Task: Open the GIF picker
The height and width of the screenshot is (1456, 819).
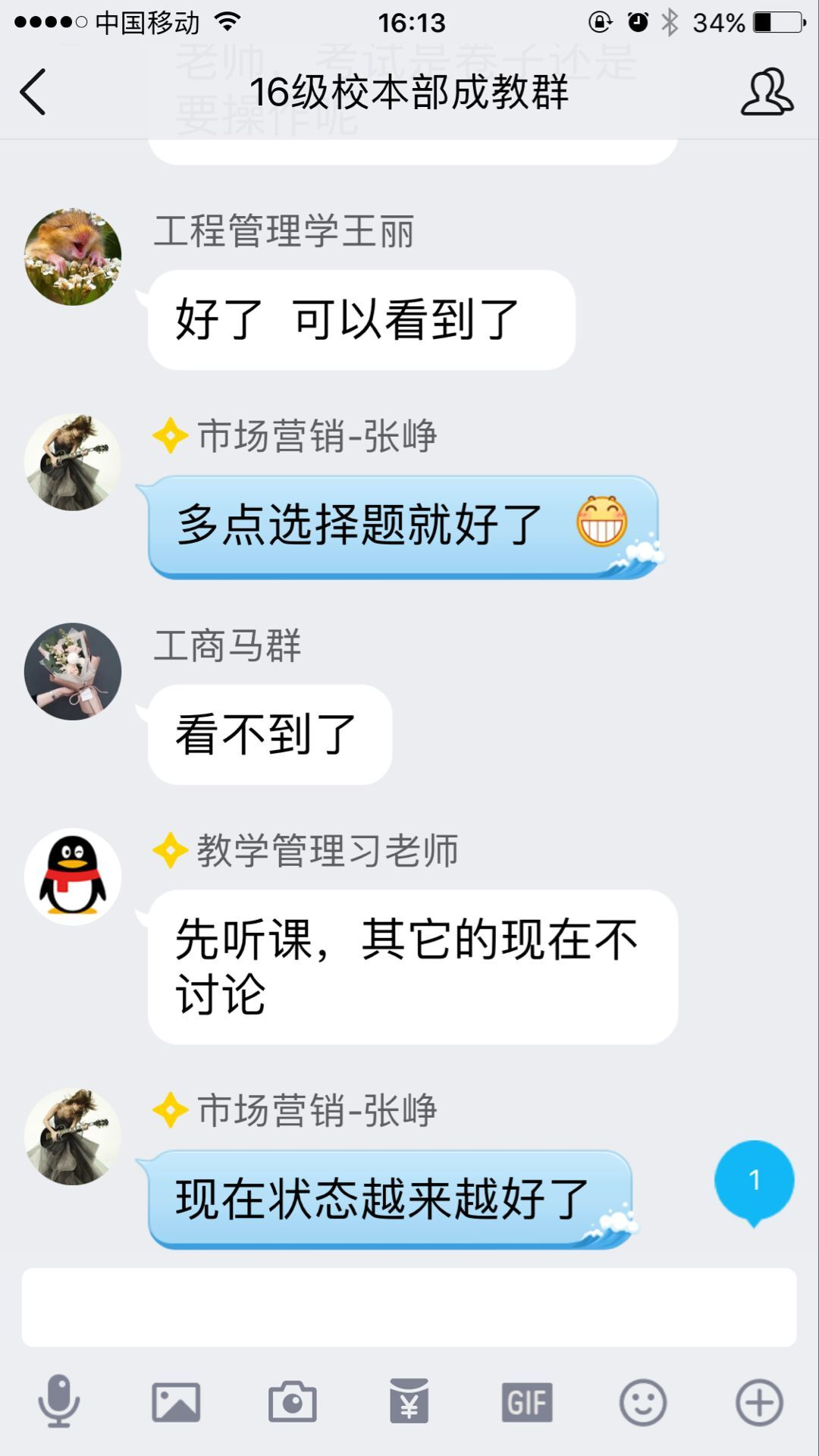Action: 527,1402
